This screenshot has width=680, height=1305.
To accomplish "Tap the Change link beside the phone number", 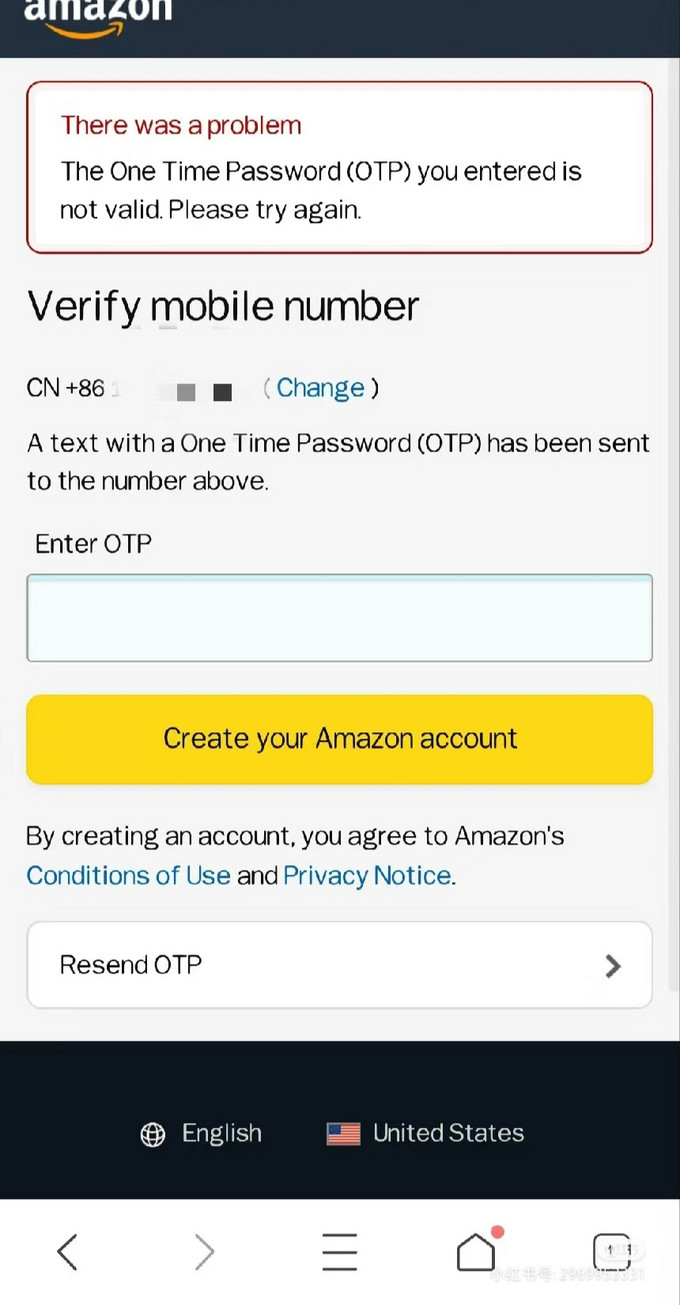I will (x=320, y=388).
